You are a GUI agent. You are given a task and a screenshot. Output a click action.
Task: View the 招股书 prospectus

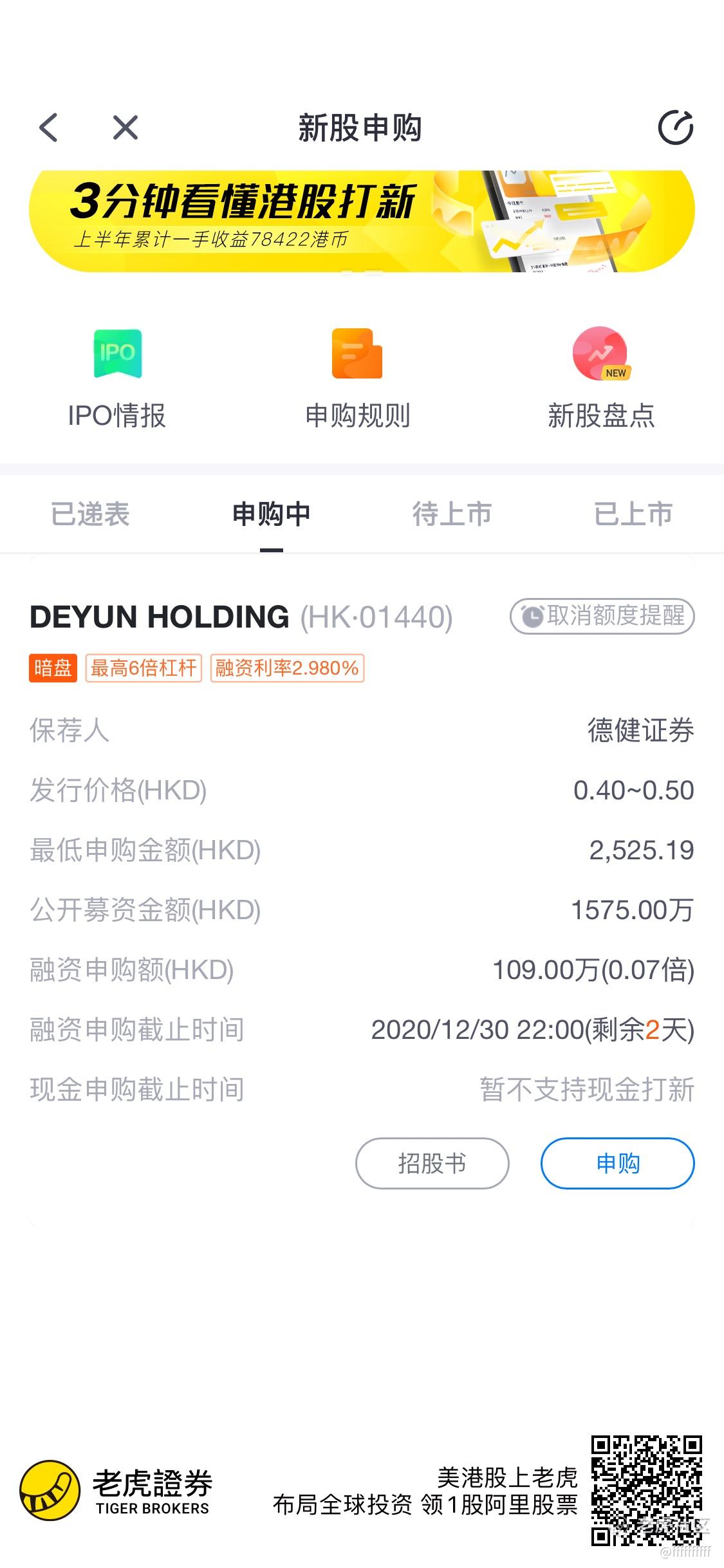432,1163
